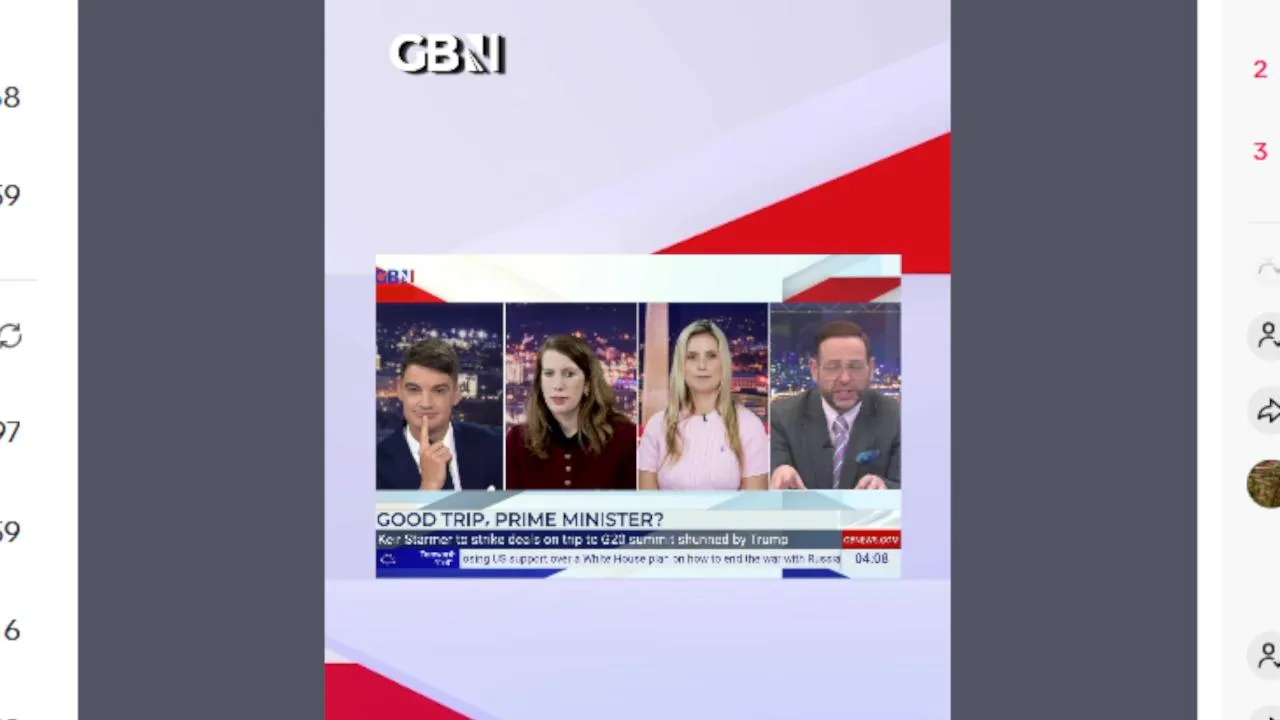
Task: Open the round profile picture
Action: [1265, 484]
